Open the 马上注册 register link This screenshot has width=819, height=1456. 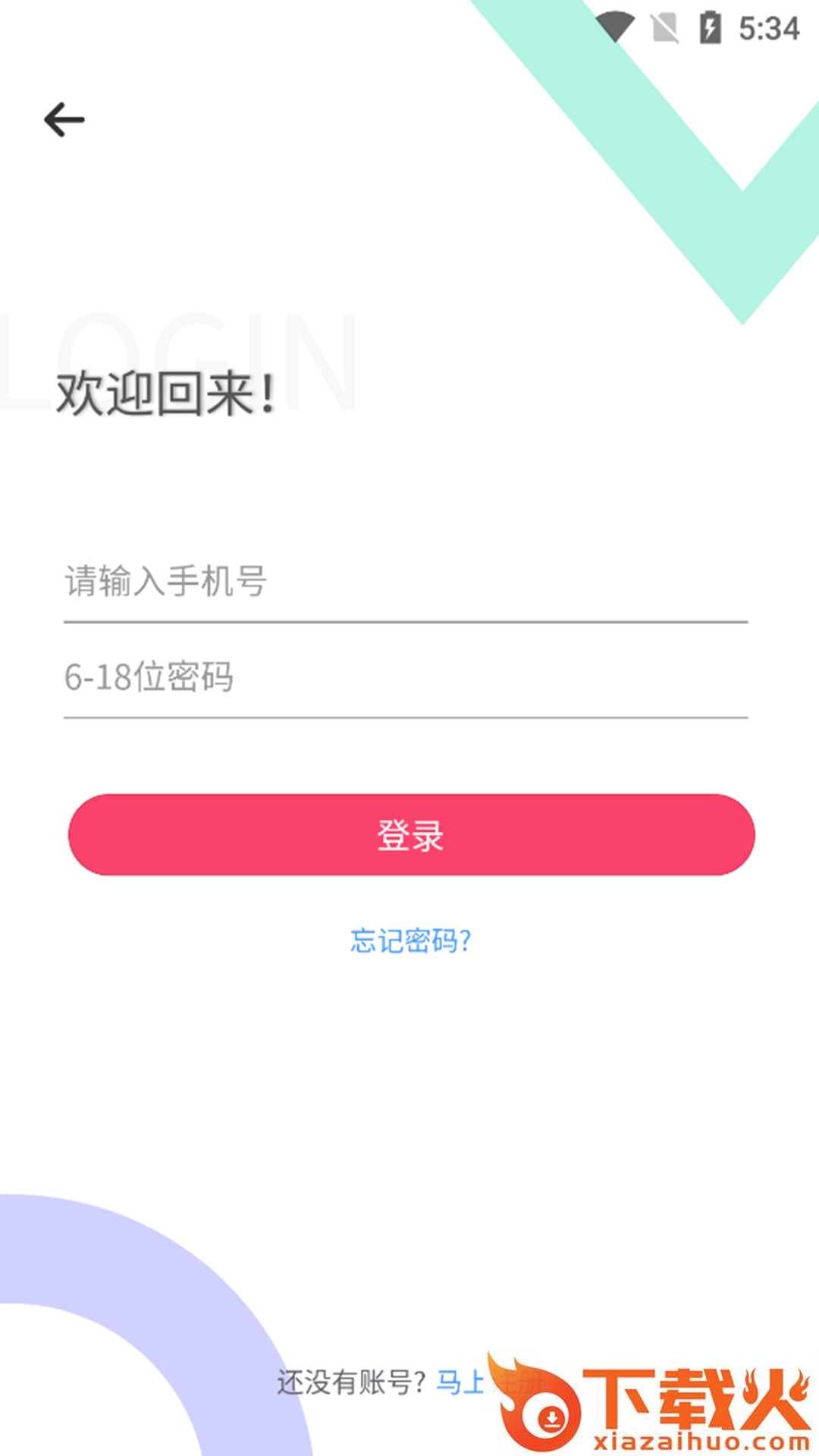(x=489, y=1382)
